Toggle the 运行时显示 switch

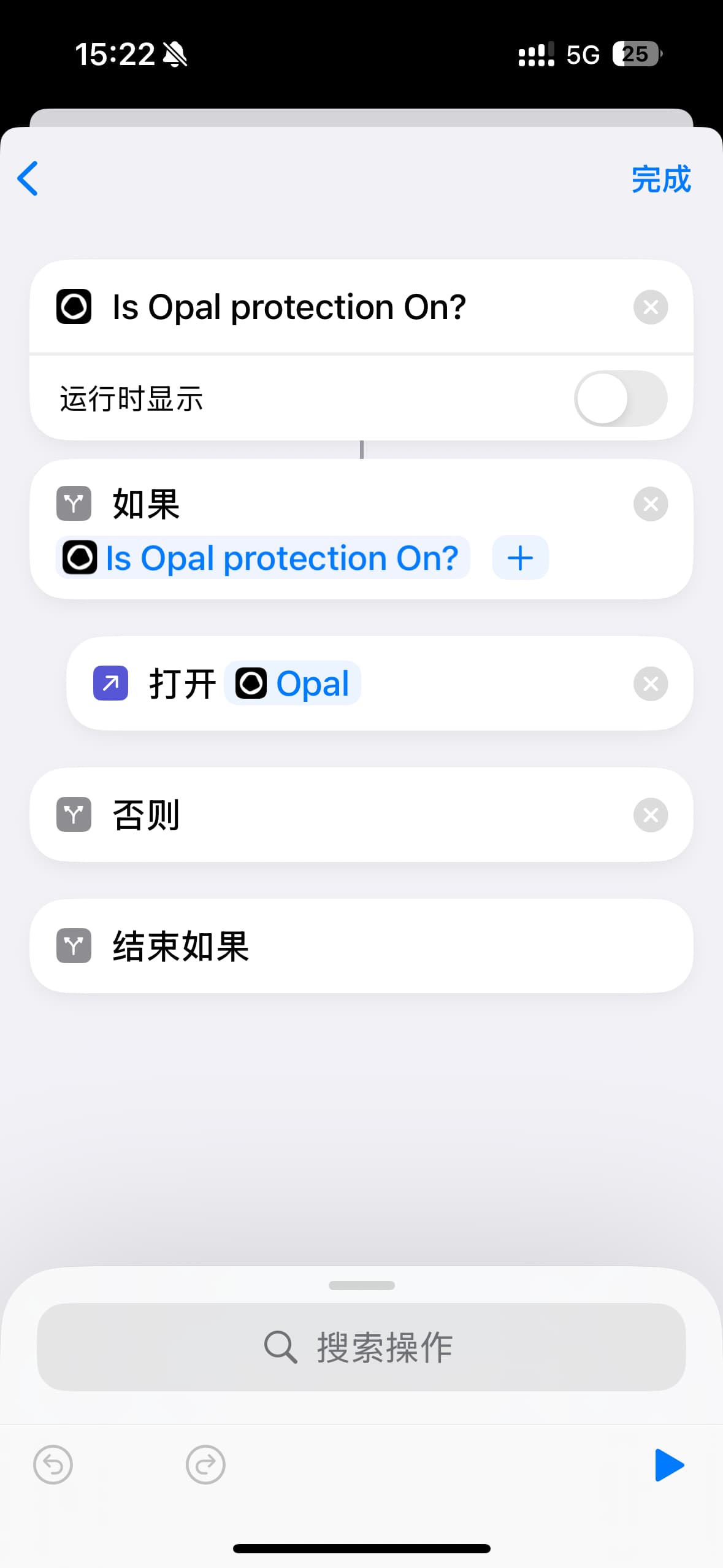621,398
